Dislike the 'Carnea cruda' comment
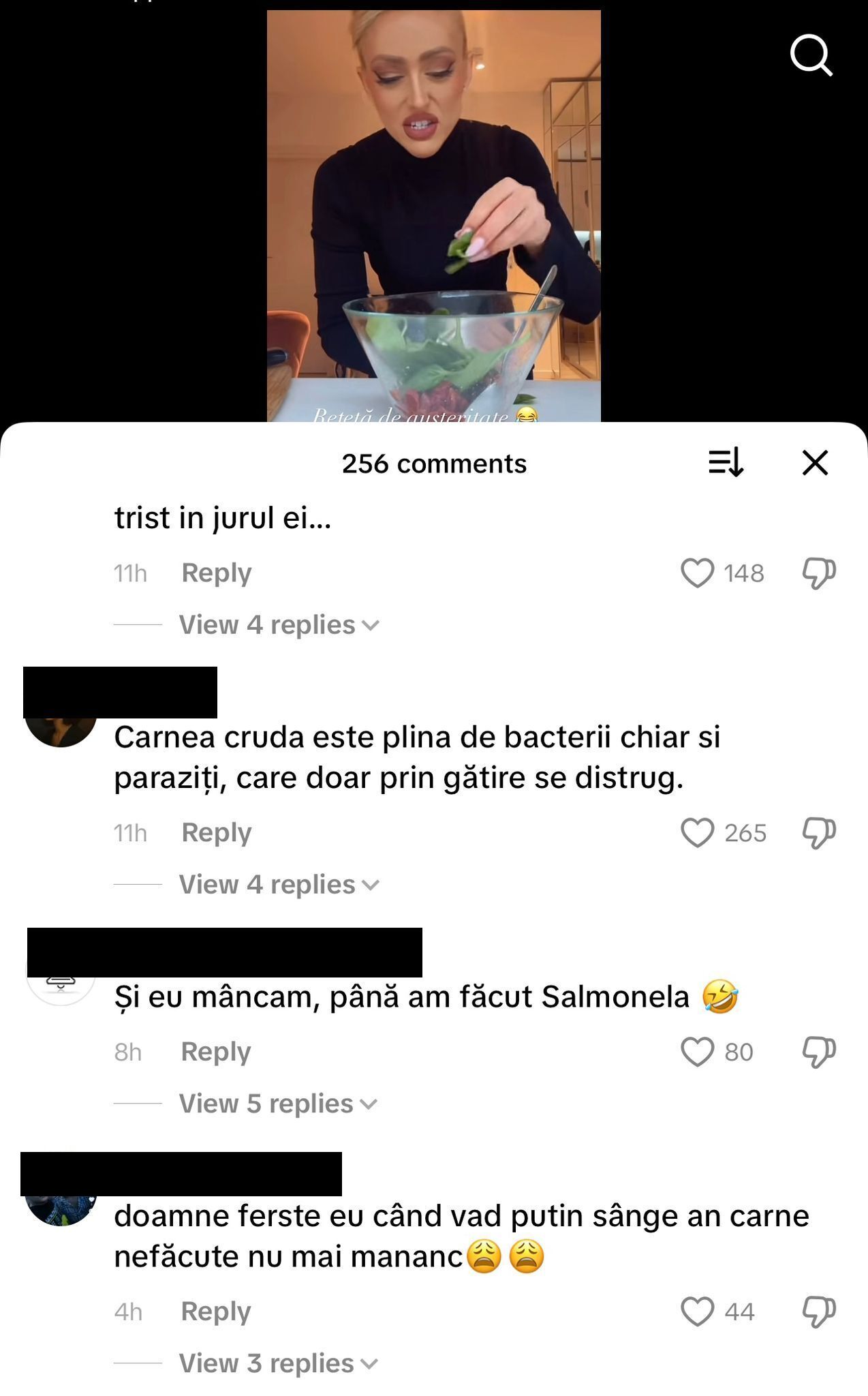The height and width of the screenshot is (1396, 868). [819, 833]
